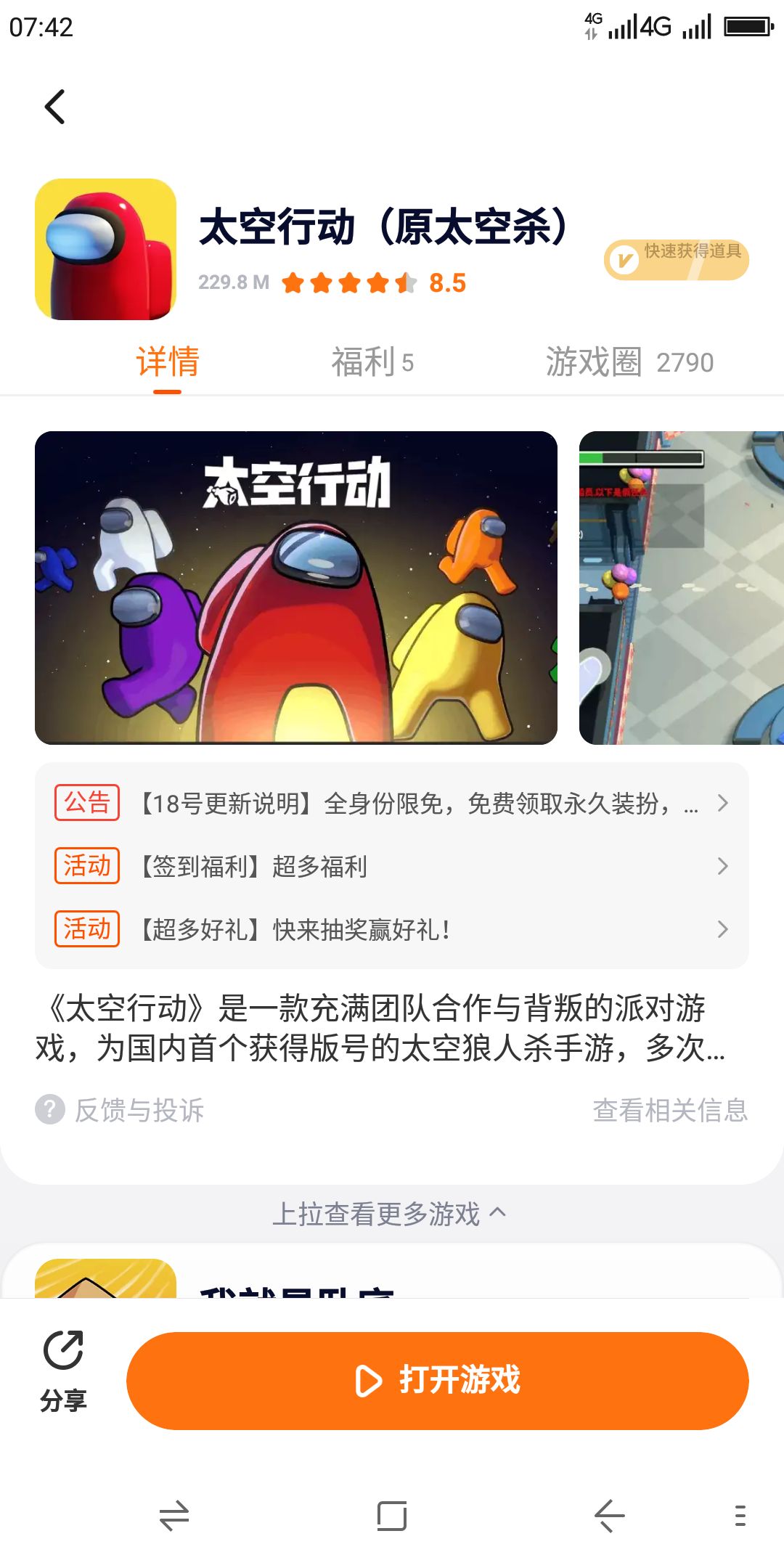
Task: Open 反馈与投诉 feedback link
Action: (120, 1110)
